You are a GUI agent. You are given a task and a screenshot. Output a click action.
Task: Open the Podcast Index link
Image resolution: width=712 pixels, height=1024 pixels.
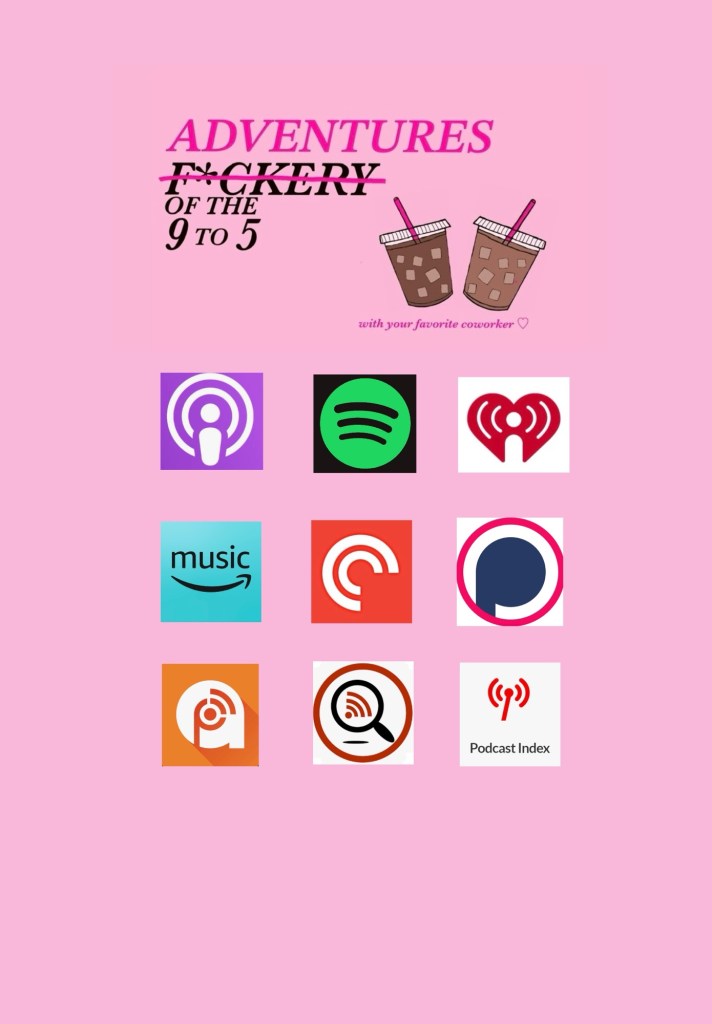tap(510, 714)
